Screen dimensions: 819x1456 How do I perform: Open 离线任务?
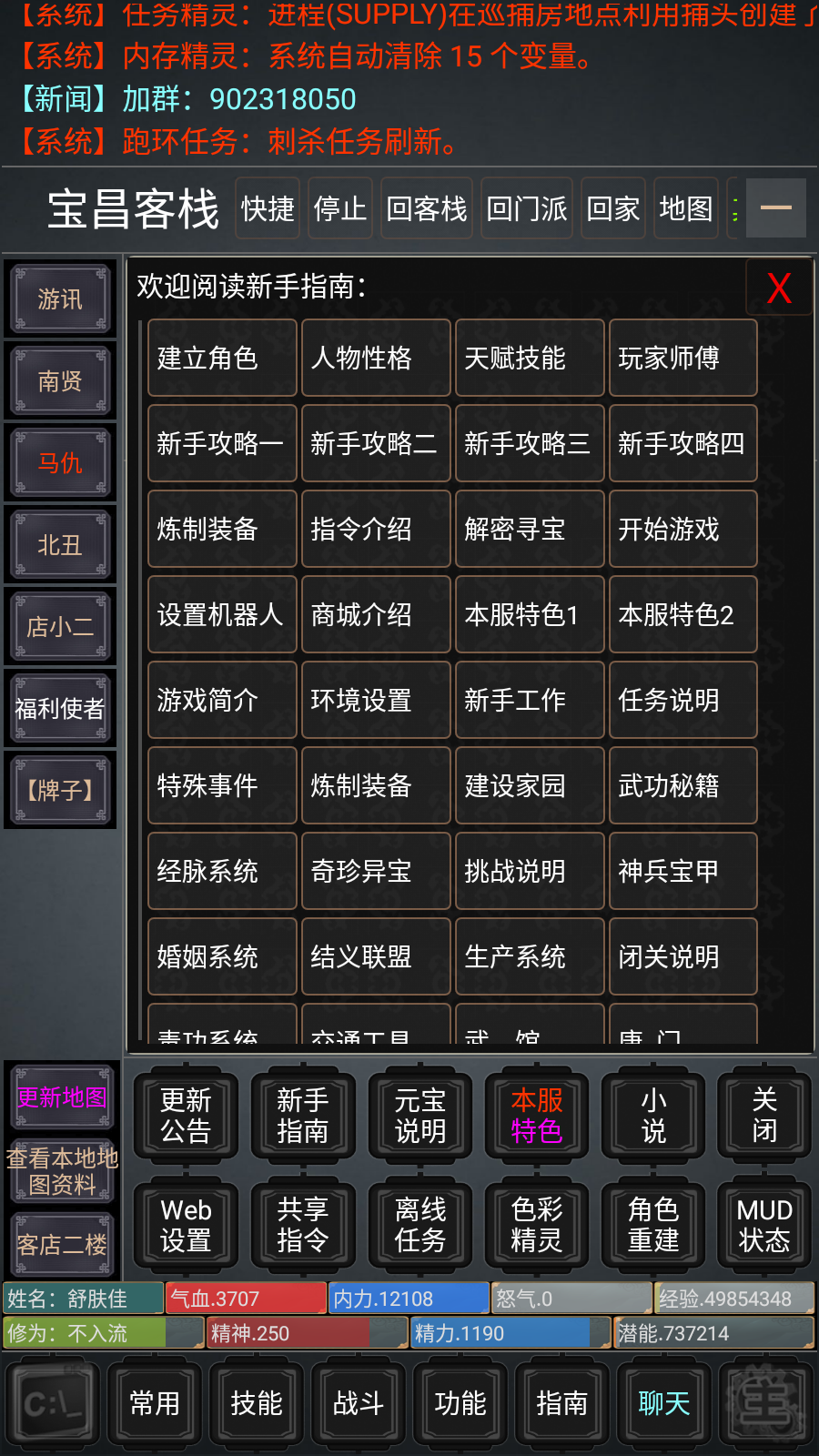coord(420,1225)
